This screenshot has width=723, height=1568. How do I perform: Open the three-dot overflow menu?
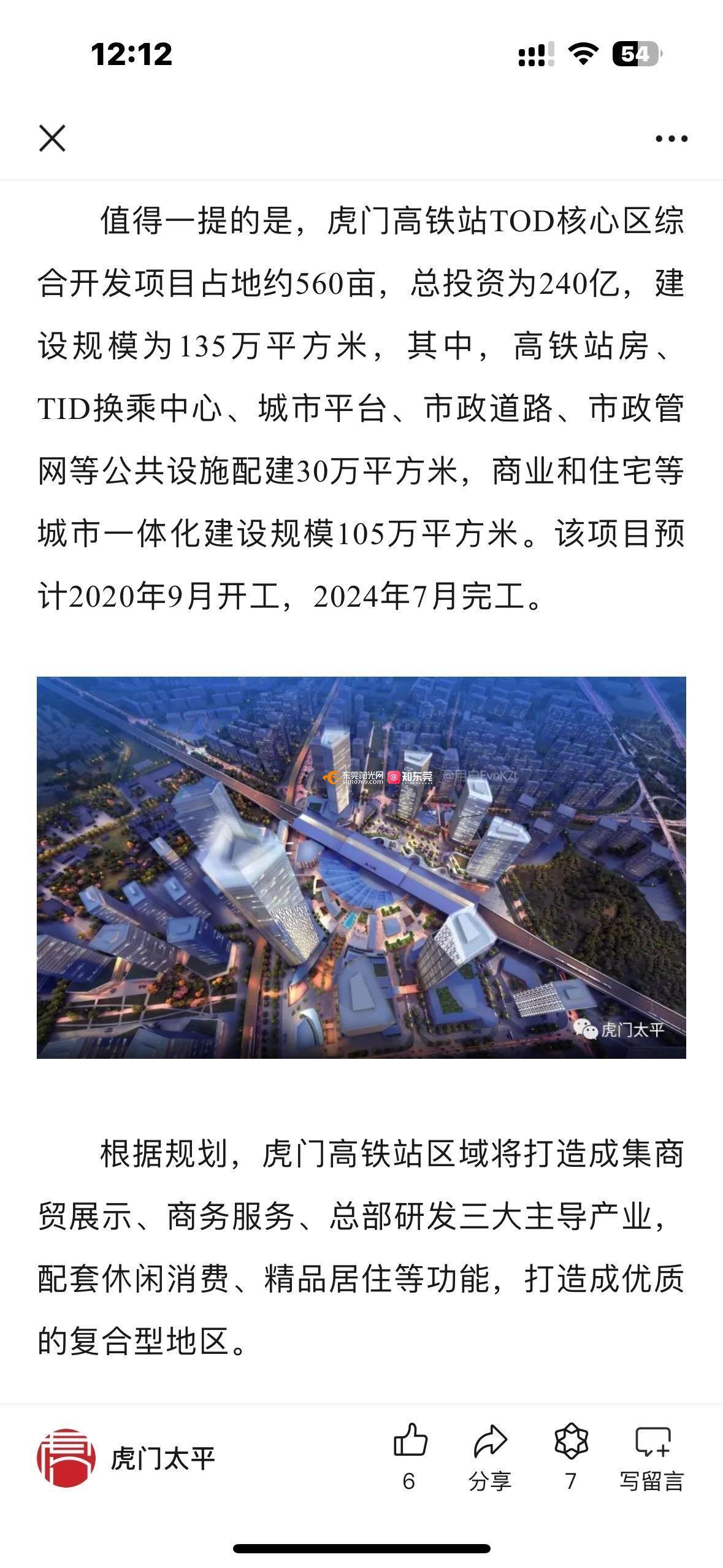(671, 139)
